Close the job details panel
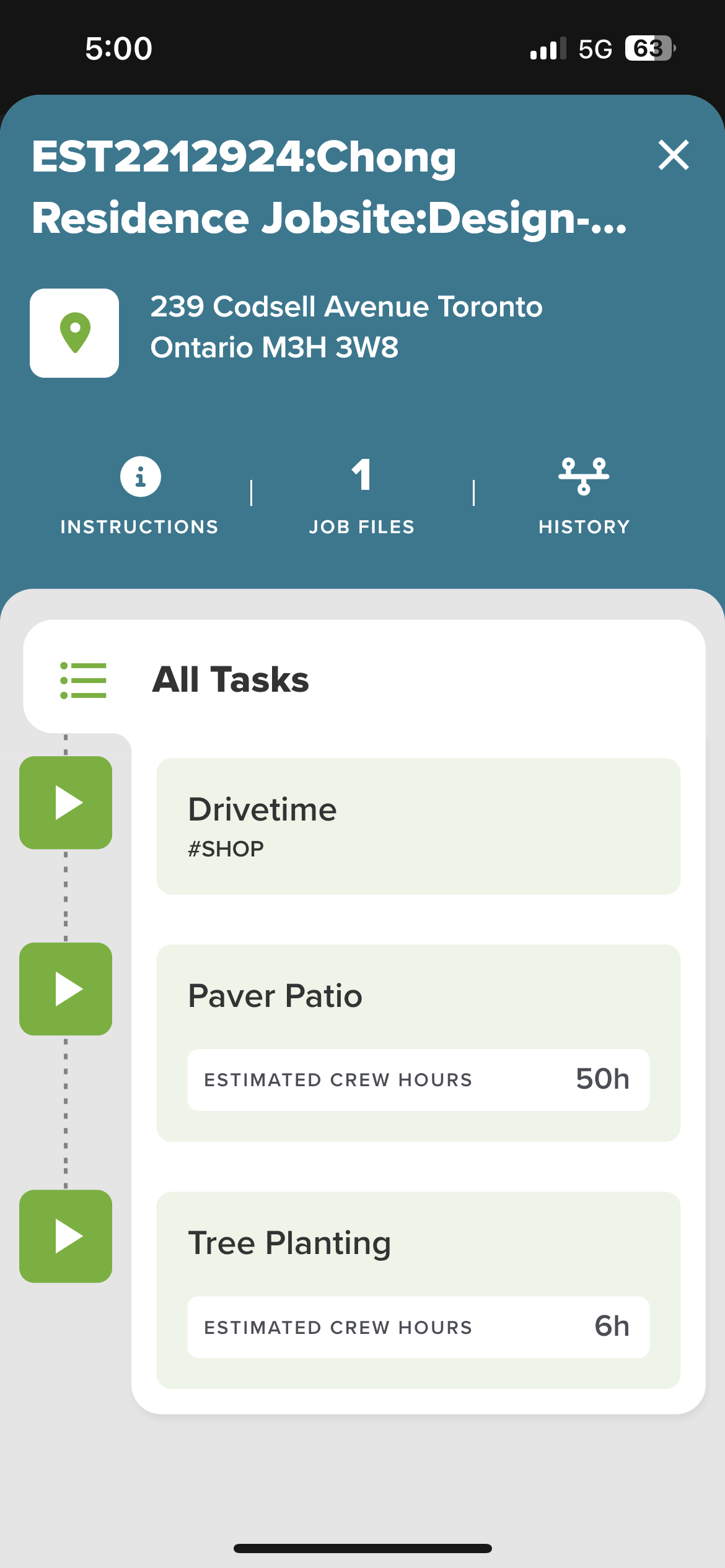Image resolution: width=725 pixels, height=1568 pixels. coord(674,155)
